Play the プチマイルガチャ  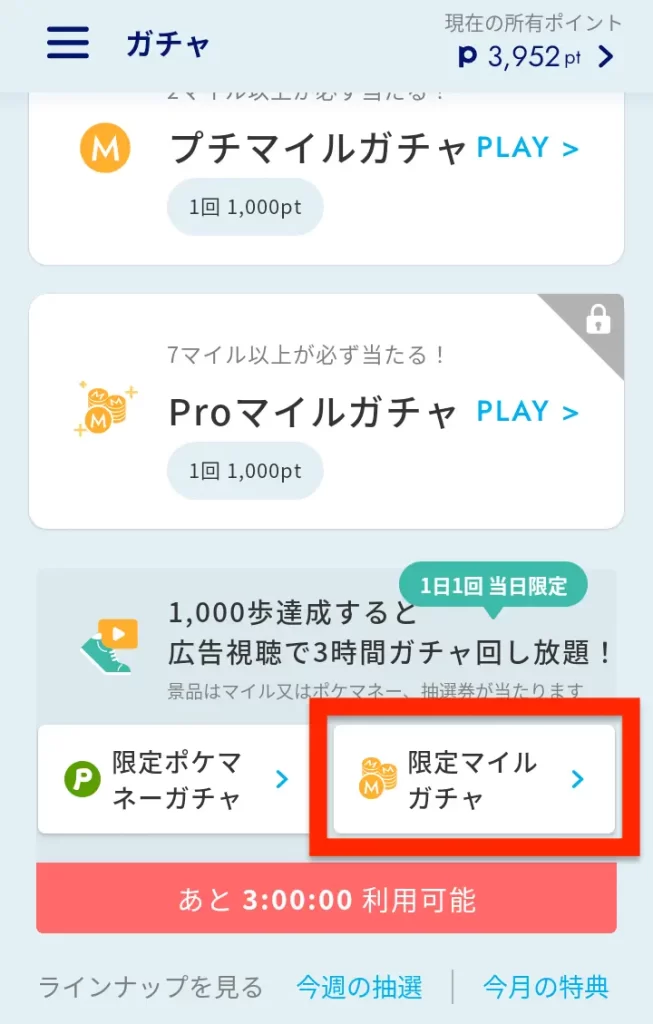point(527,149)
